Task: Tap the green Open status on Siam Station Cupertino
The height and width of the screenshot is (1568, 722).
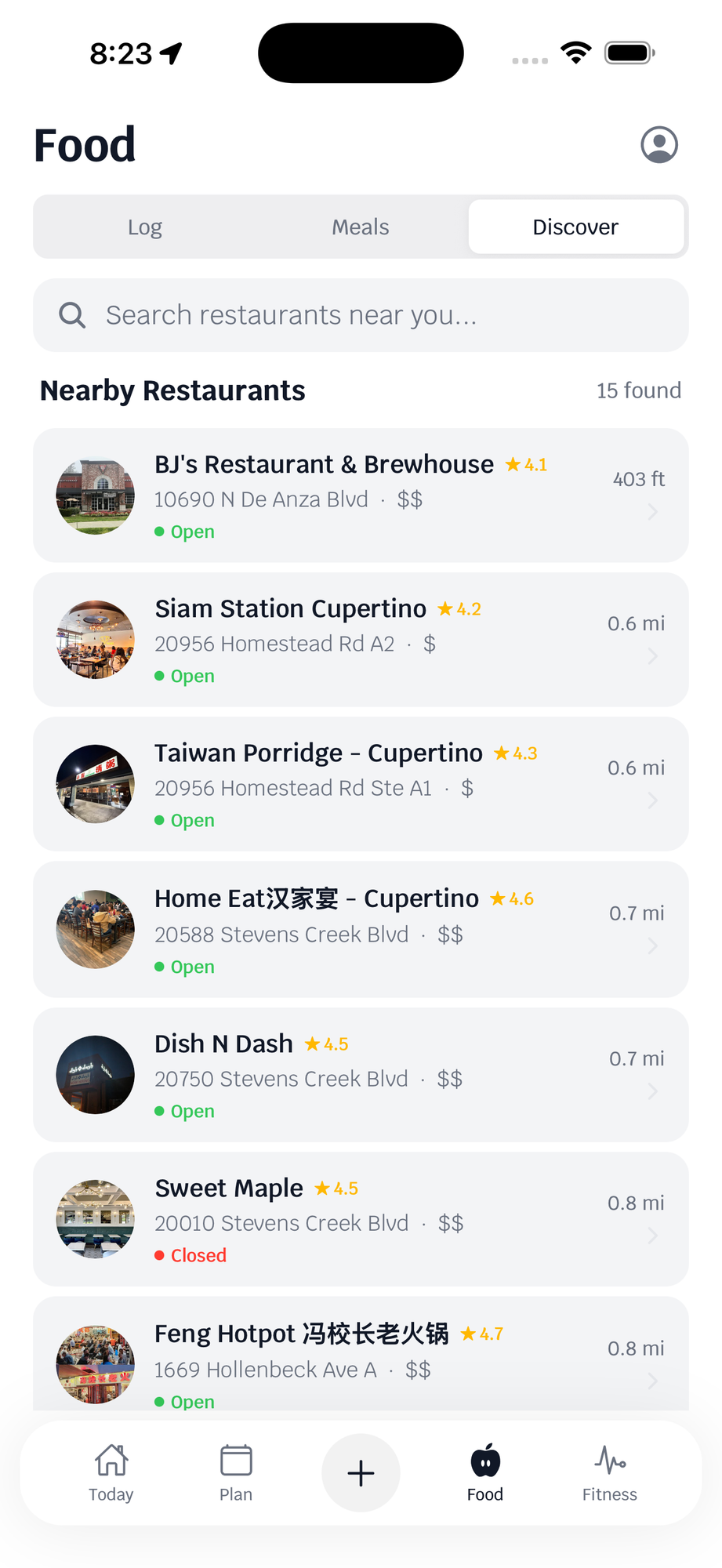Action: [x=184, y=675]
